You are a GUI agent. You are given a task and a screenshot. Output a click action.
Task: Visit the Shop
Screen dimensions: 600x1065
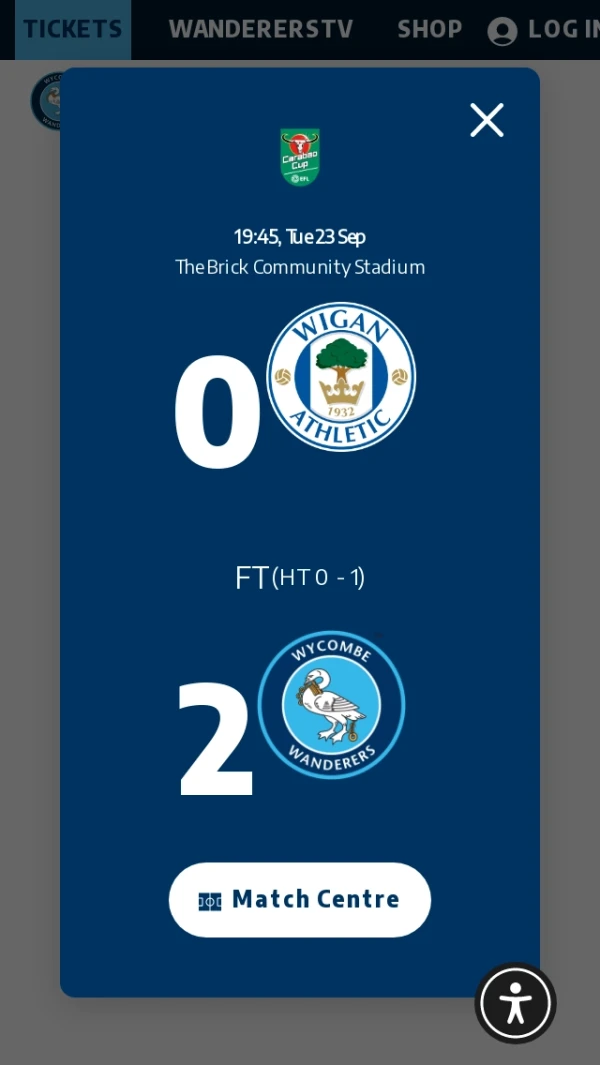(x=430, y=29)
